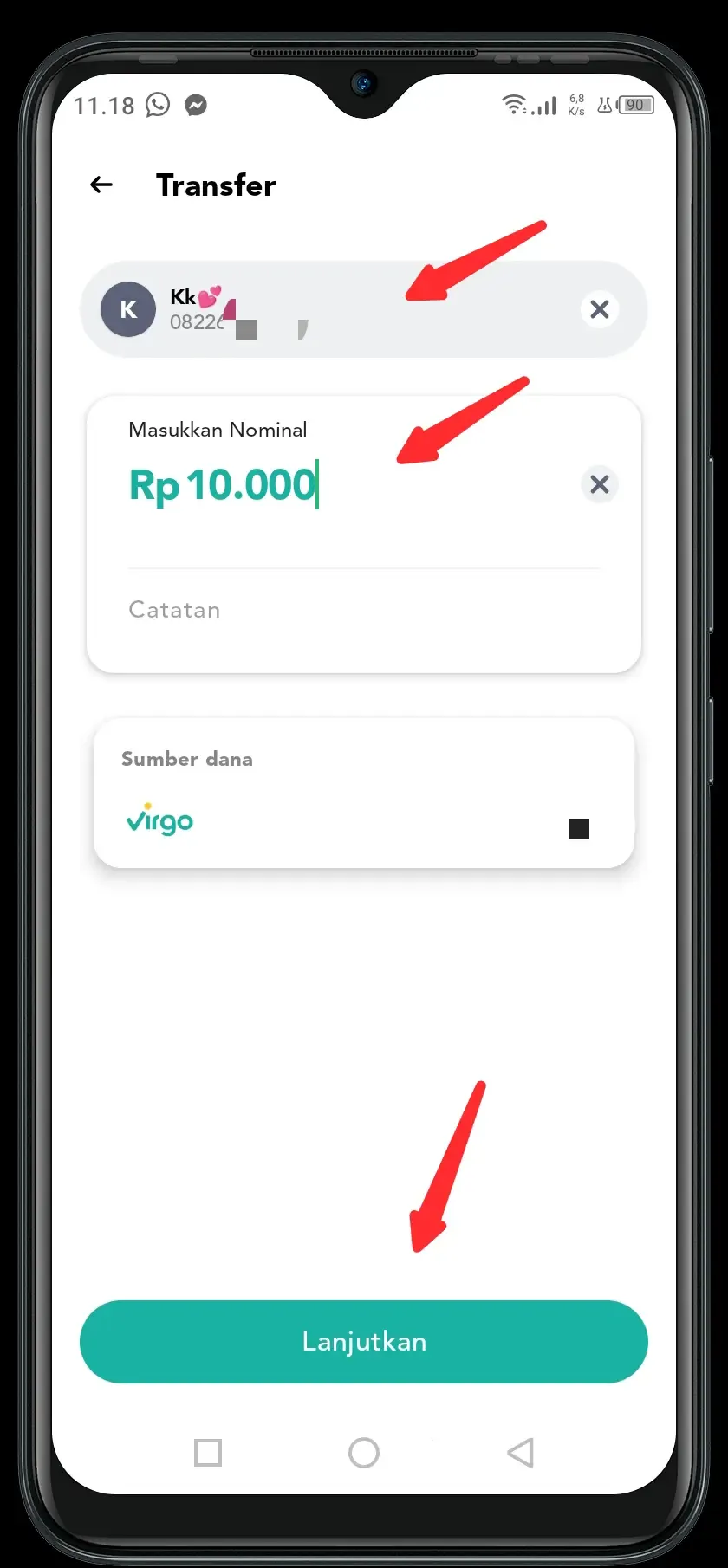This screenshot has height=1568, width=728.
Task: Go to the phone's home screen
Action: tap(364, 1453)
